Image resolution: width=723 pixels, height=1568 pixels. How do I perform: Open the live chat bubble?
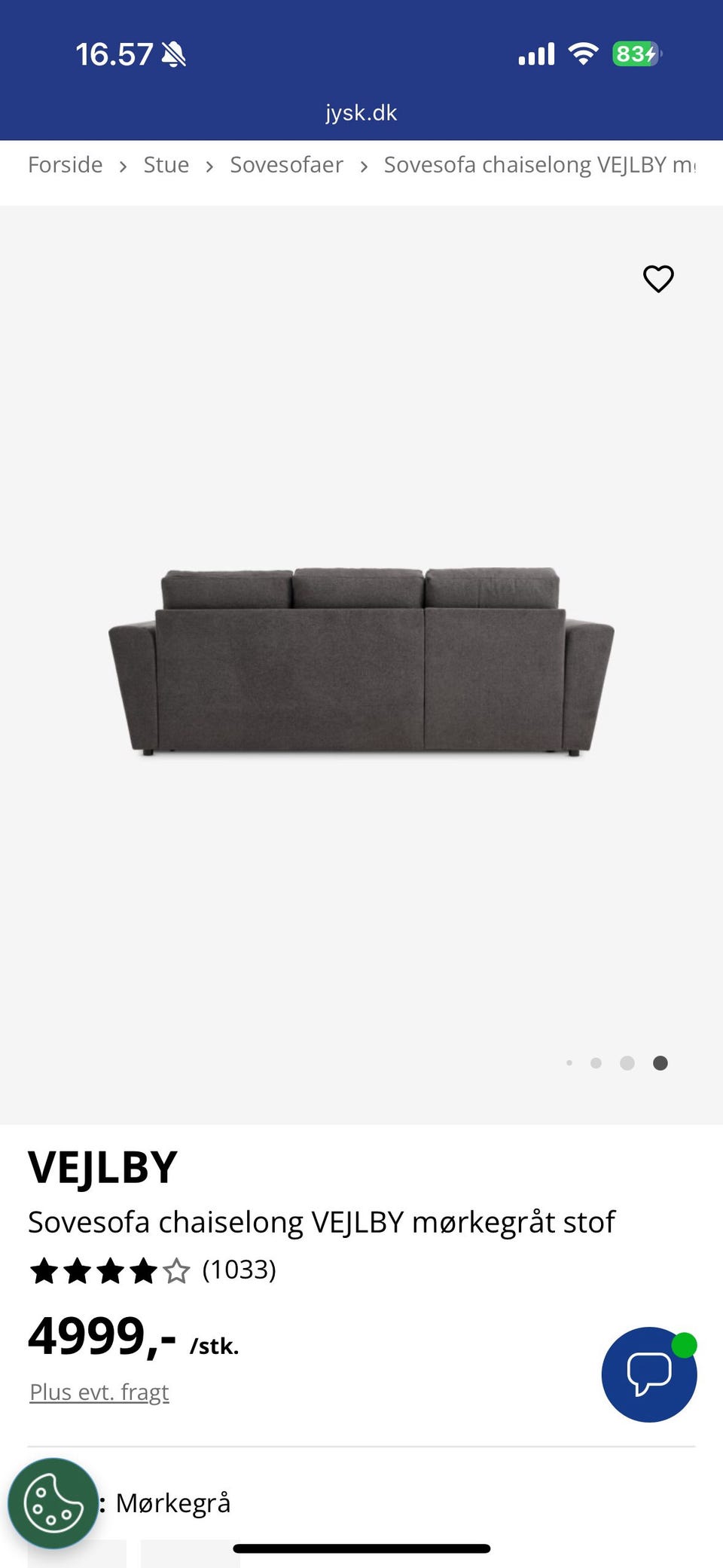tap(649, 1374)
